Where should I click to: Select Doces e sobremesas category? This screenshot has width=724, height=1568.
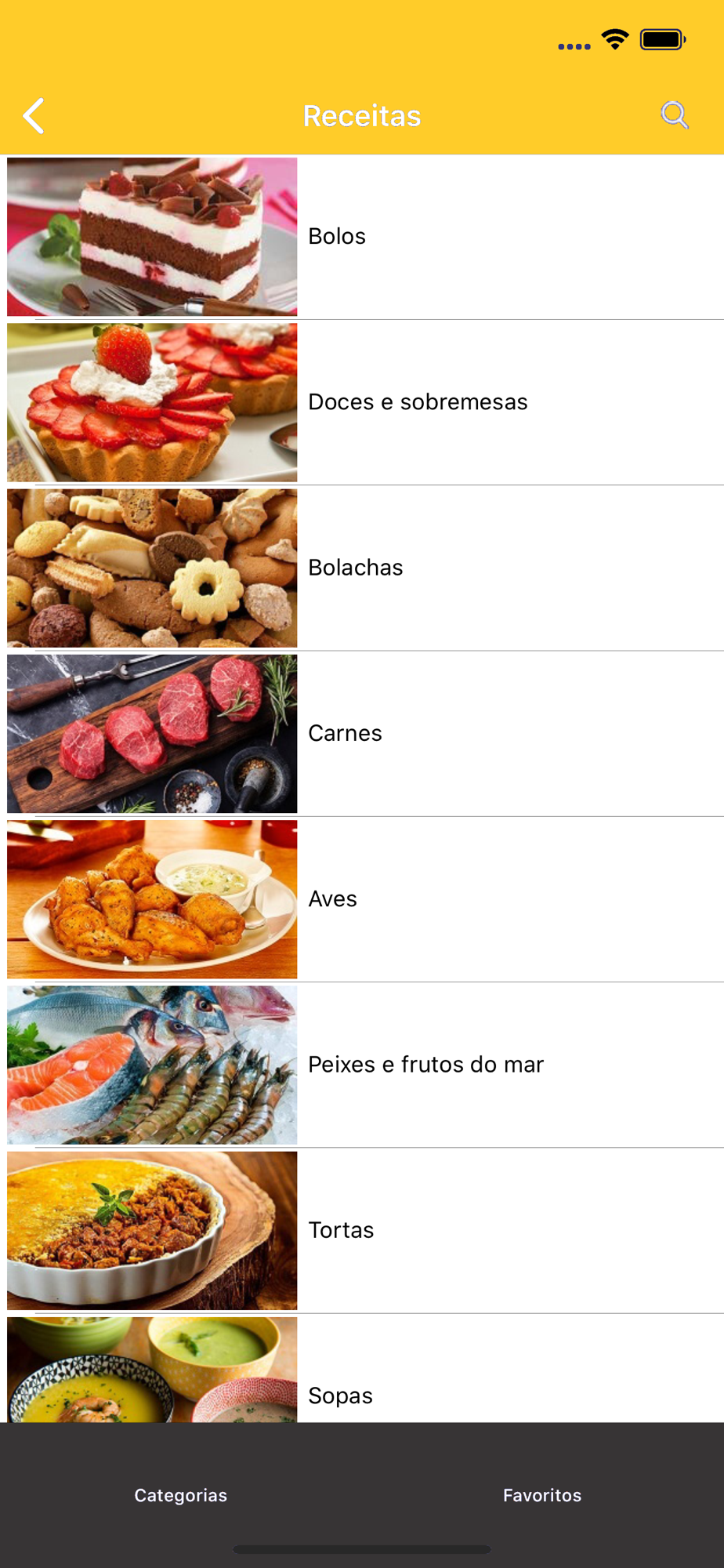(x=362, y=402)
